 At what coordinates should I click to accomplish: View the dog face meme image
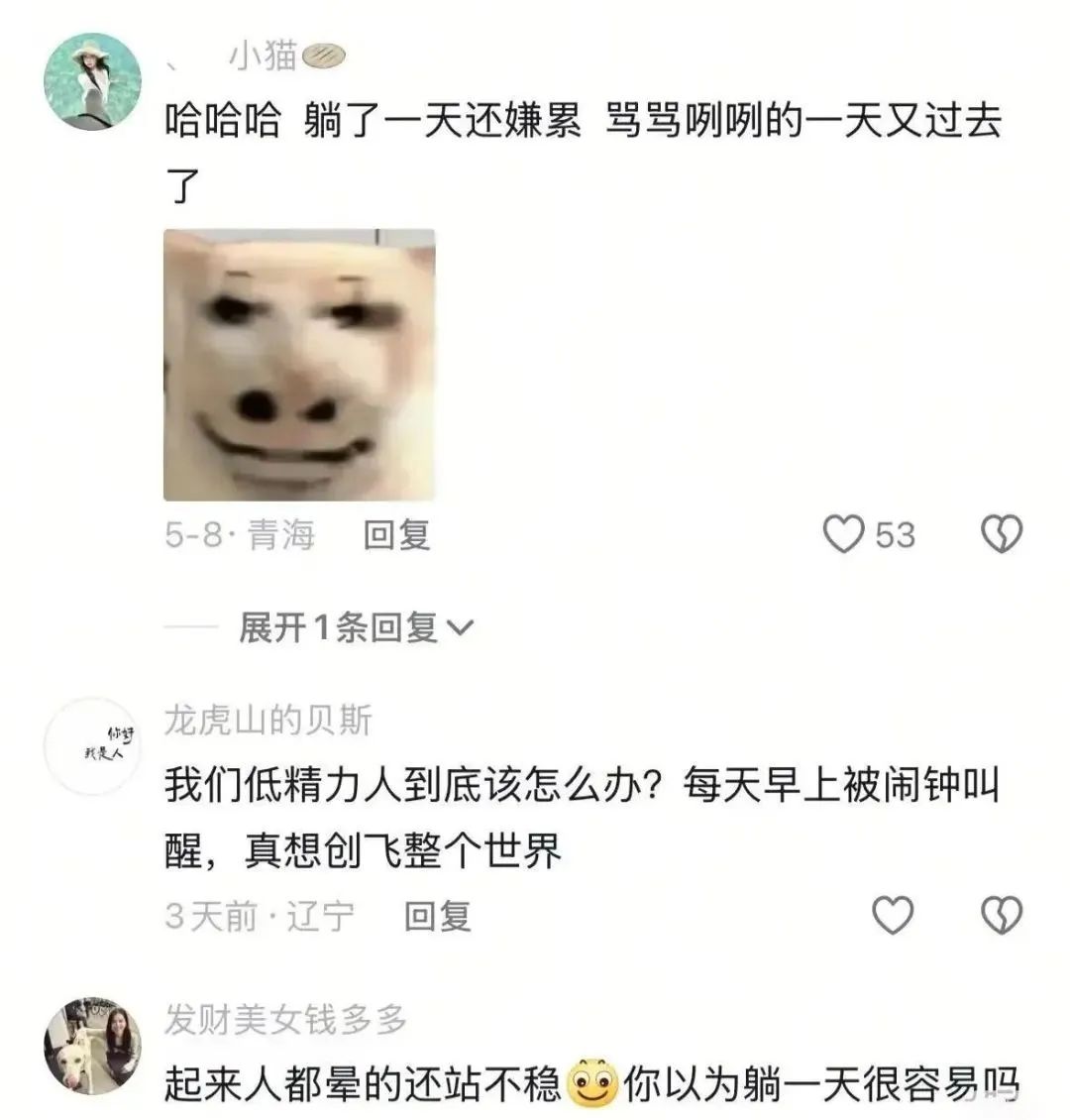(297, 367)
